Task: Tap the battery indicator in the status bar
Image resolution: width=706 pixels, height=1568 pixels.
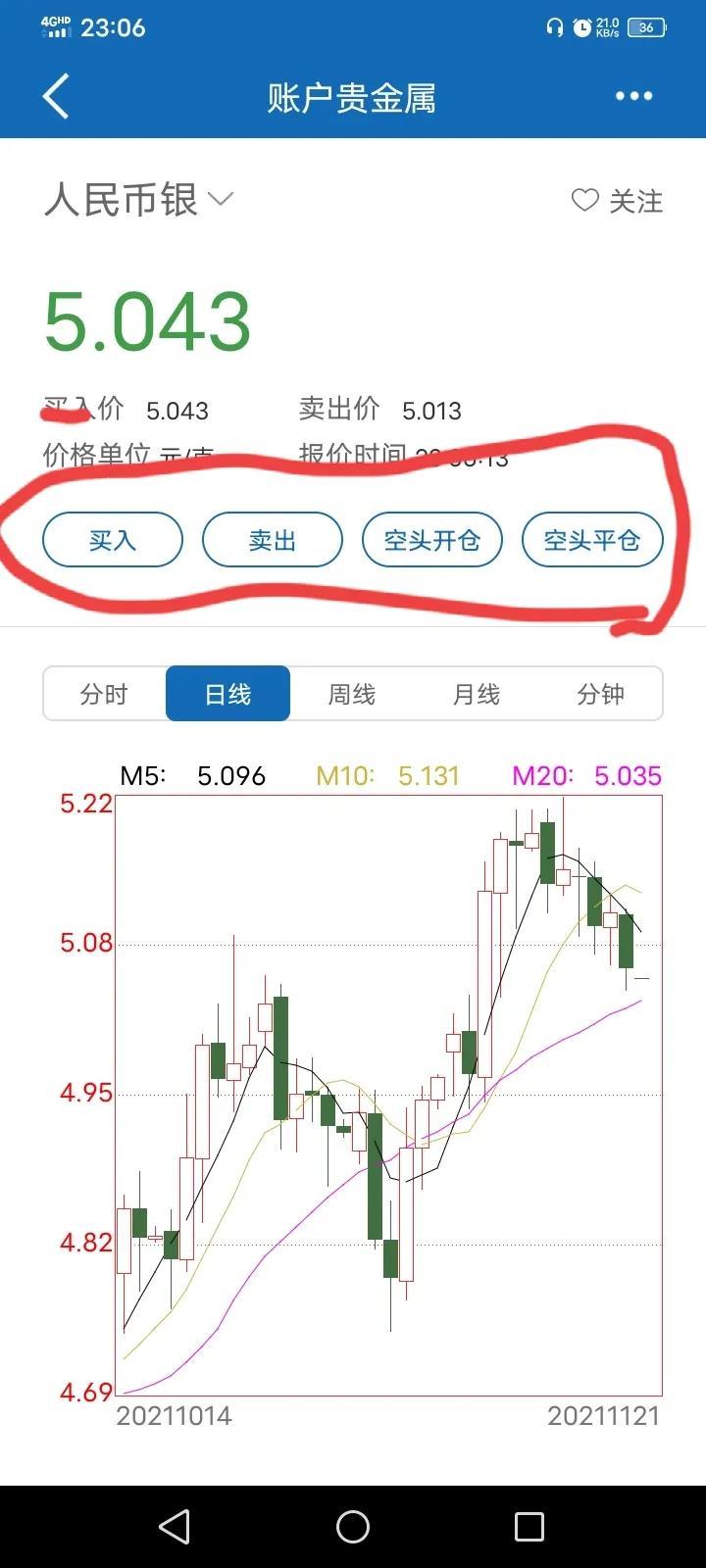Action: click(643, 27)
